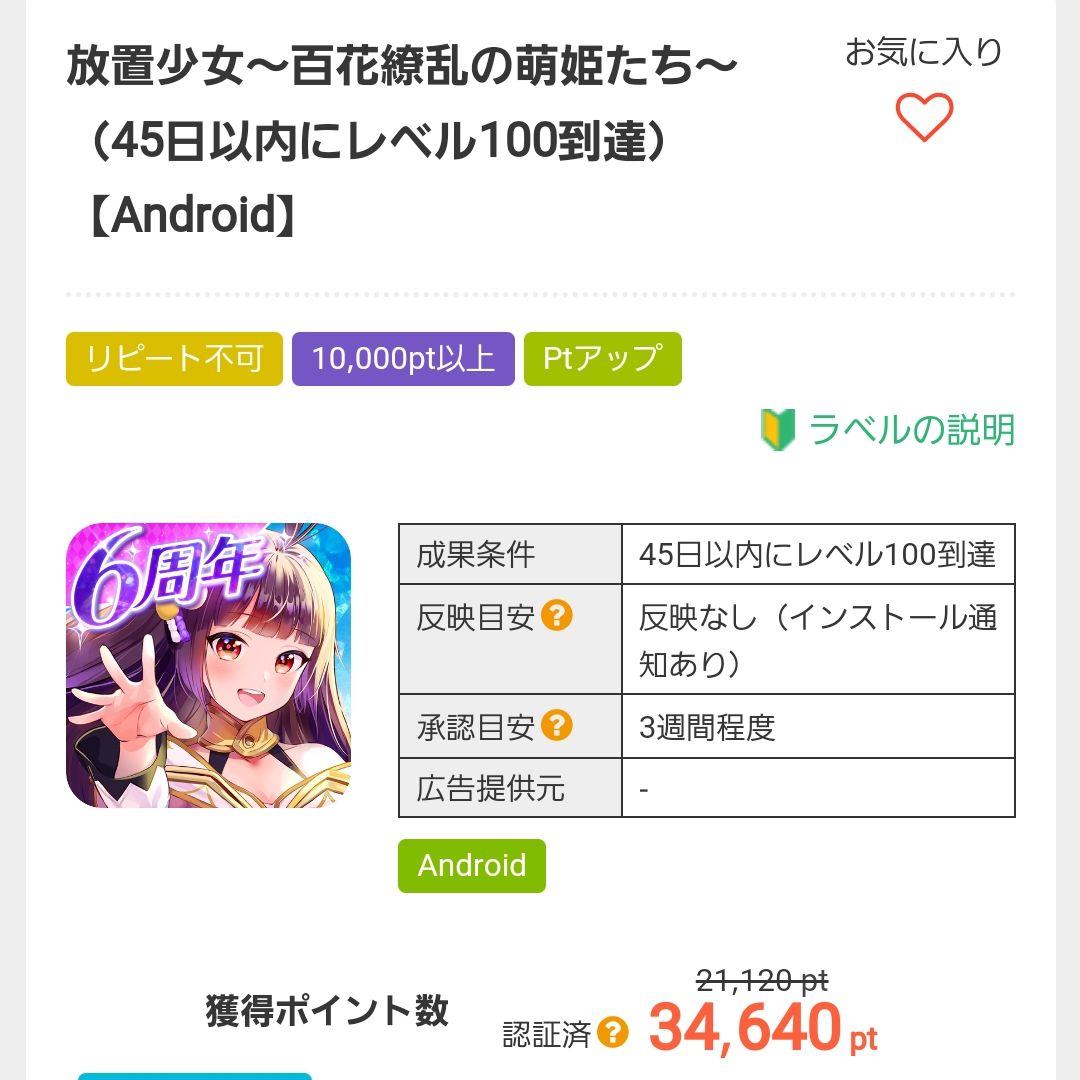Open the help icon next to 承認目安
This screenshot has width=1080, height=1080.
(x=557, y=725)
